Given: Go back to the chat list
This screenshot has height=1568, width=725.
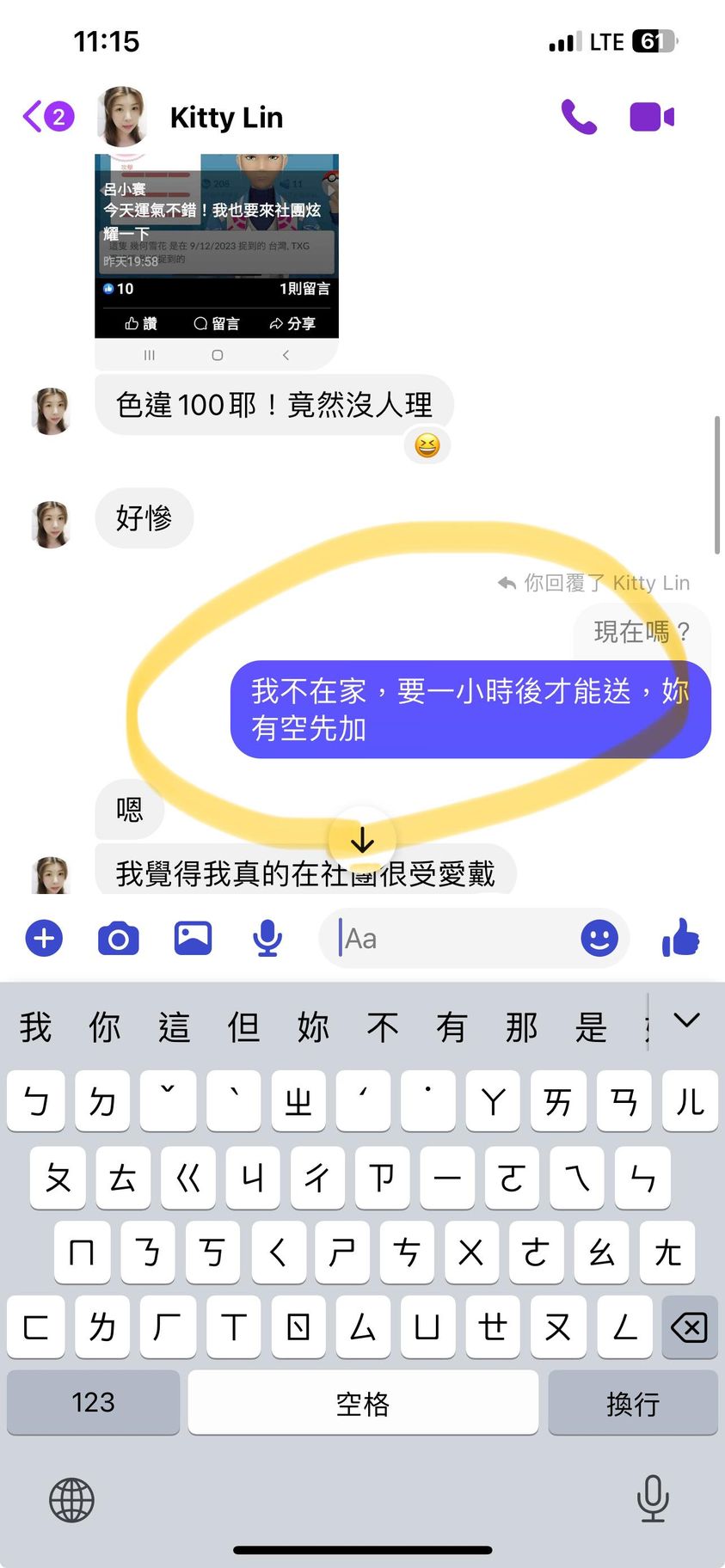Looking at the screenshot, I should coord(47,117).
